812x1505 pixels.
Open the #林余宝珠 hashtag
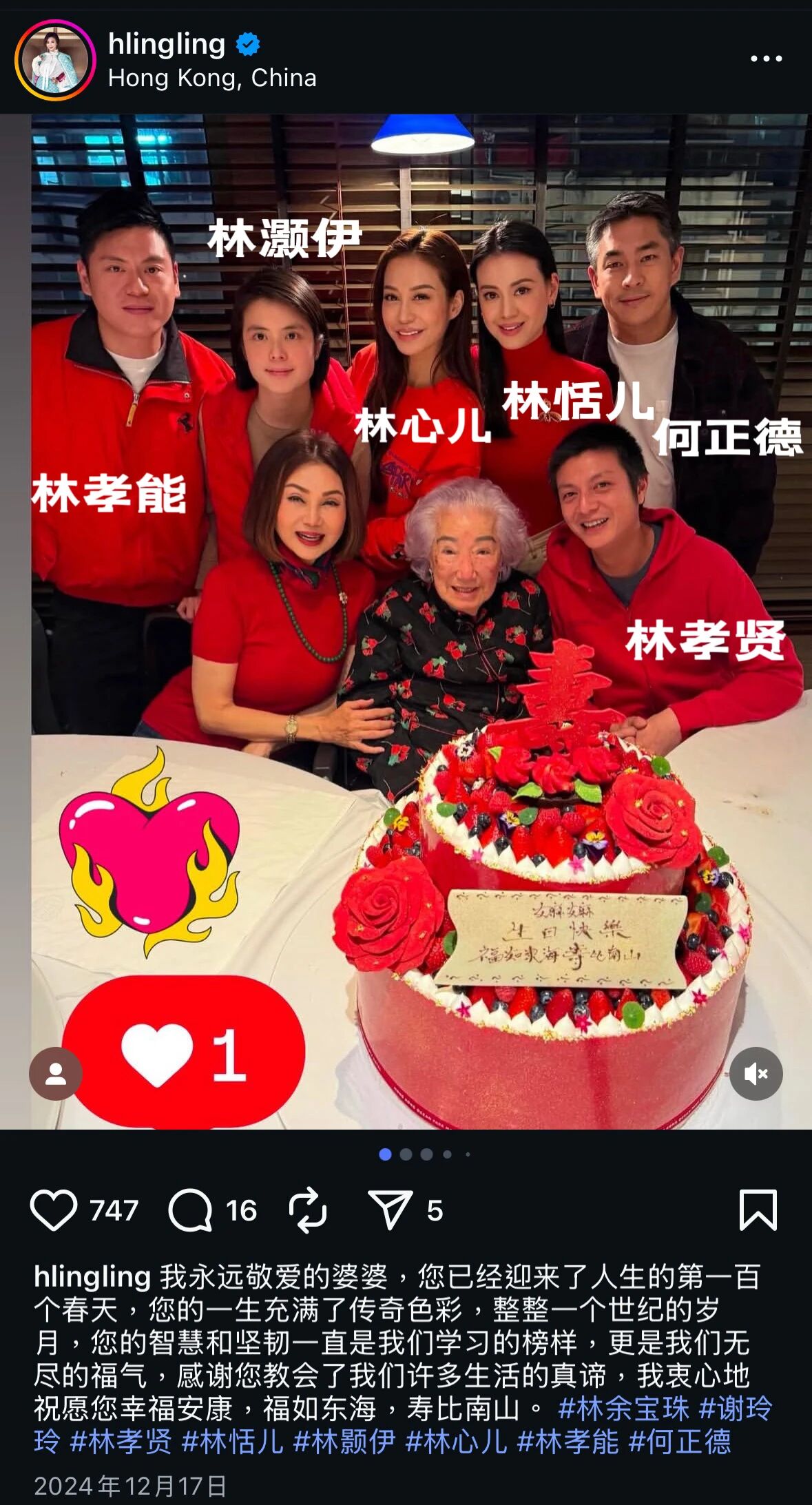pos(623,1409)
